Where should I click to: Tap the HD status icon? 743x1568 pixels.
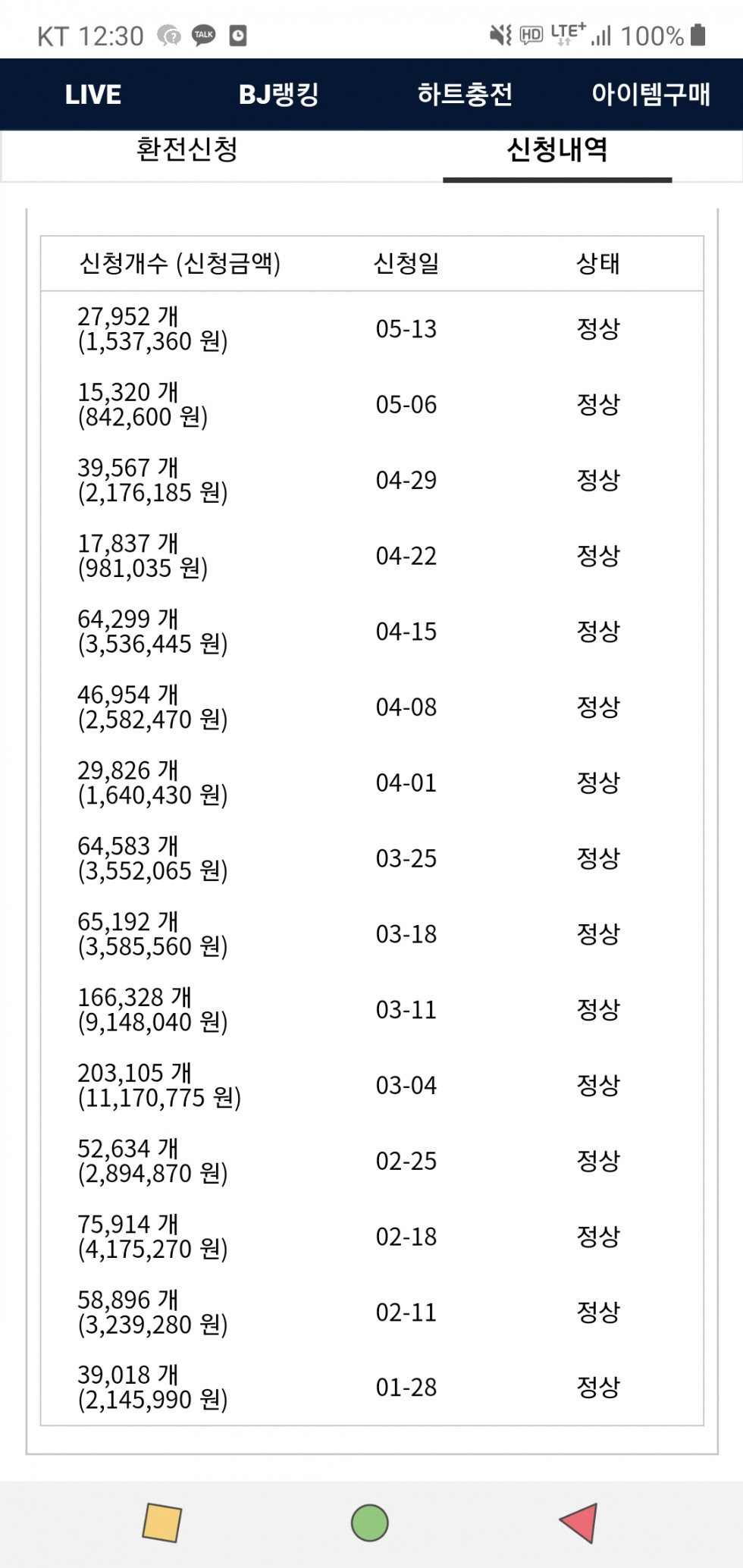tap(531, 35)
